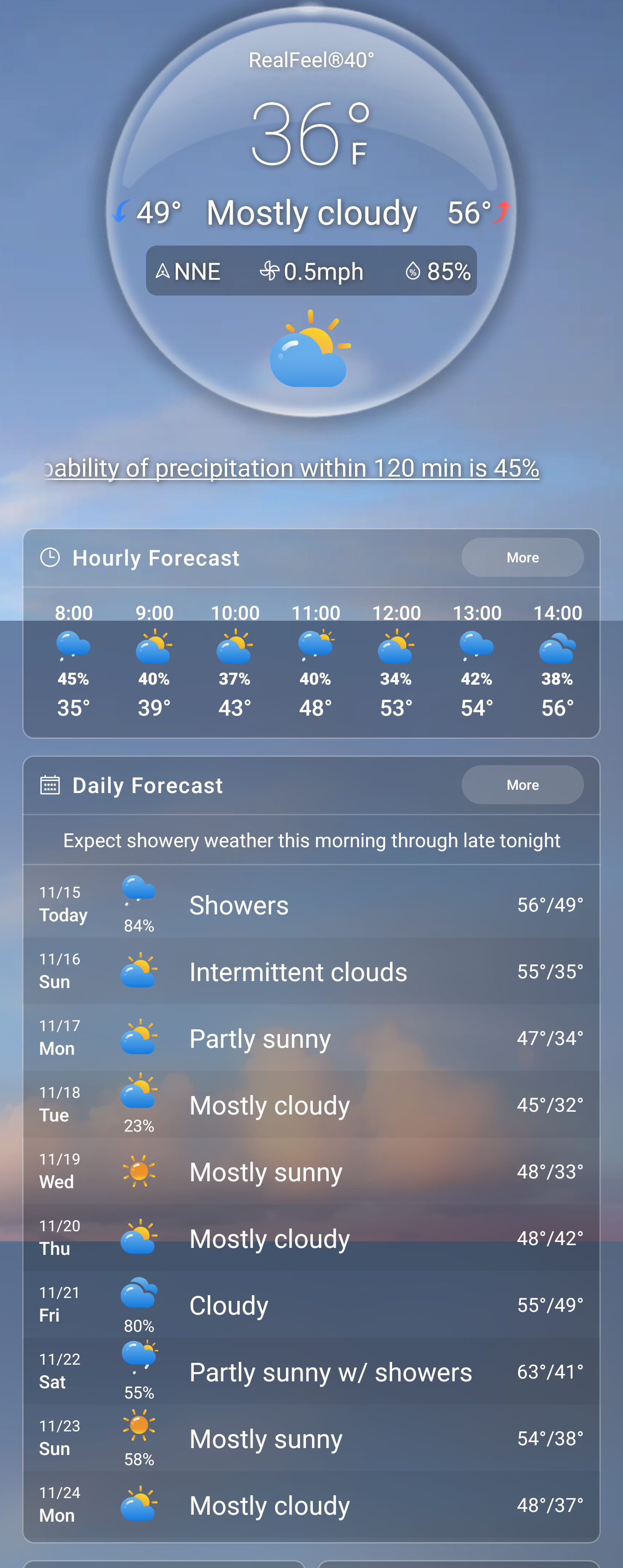623x1568 pixels.
Task: Open 11/23 Sun Mostly sunny forecast
Action: [311, 1438]
